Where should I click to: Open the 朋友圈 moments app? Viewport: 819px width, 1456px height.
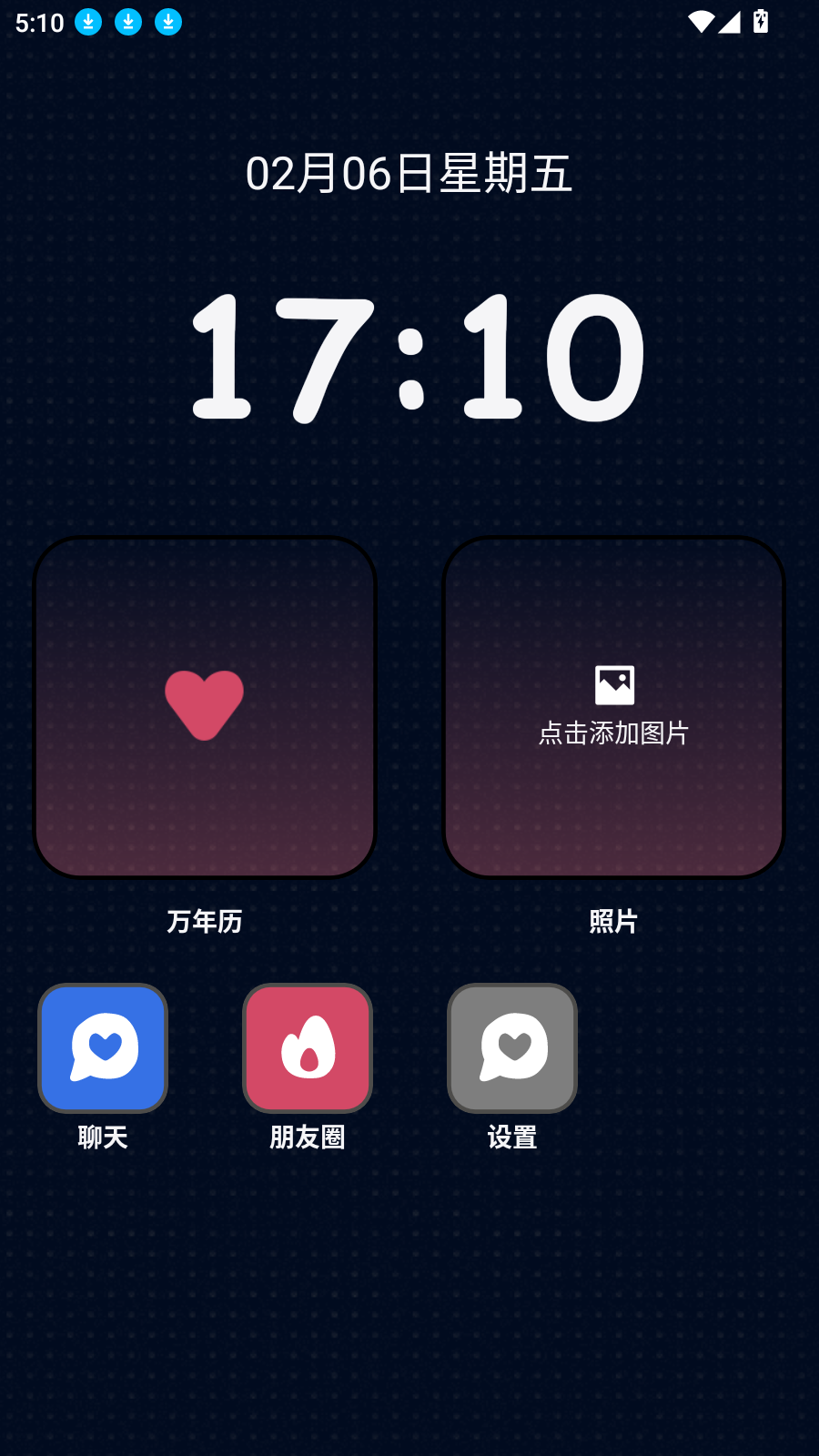pyautogui.click(x=308, y=1048)
